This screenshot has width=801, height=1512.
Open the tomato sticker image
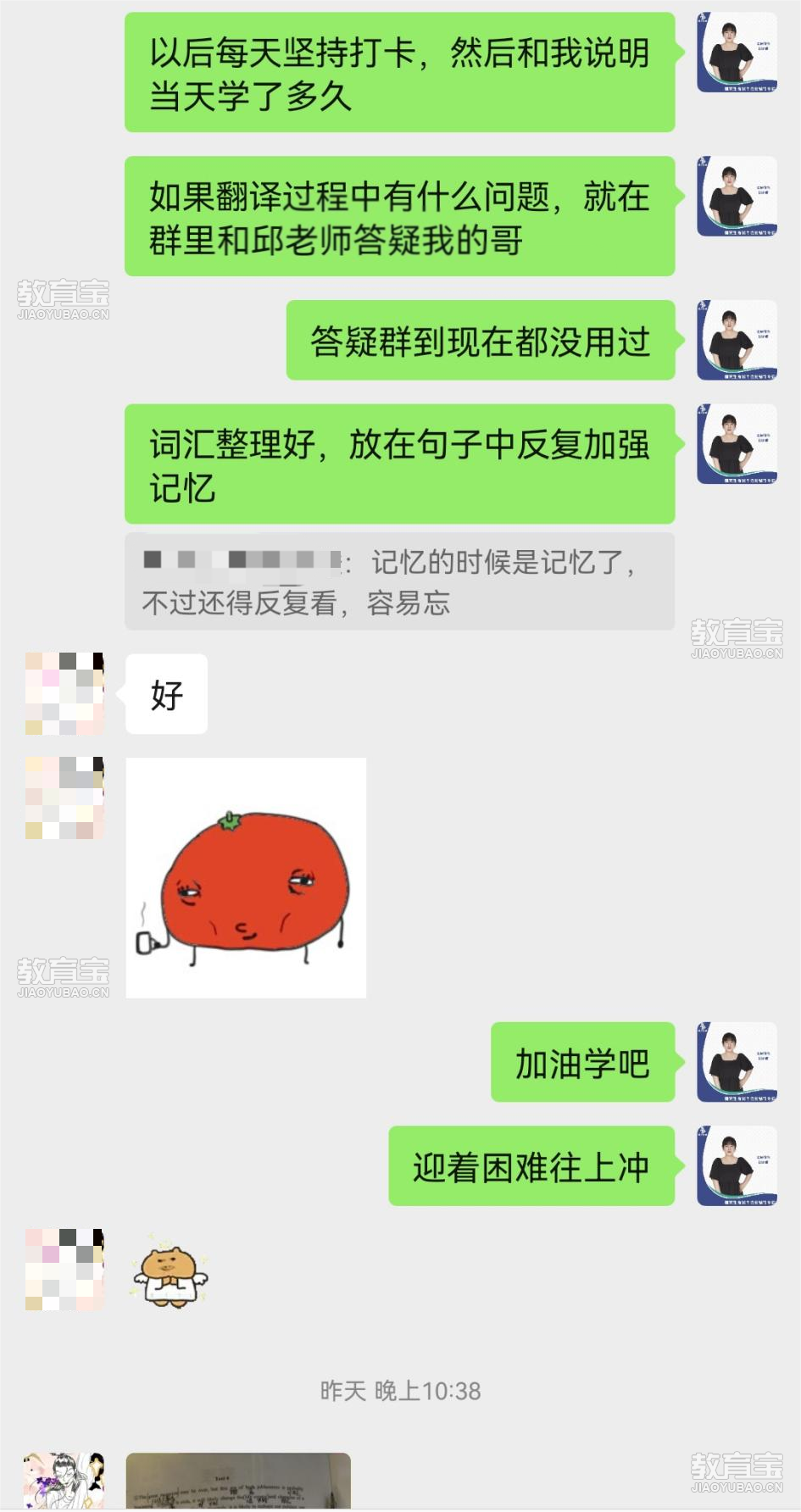246,877
